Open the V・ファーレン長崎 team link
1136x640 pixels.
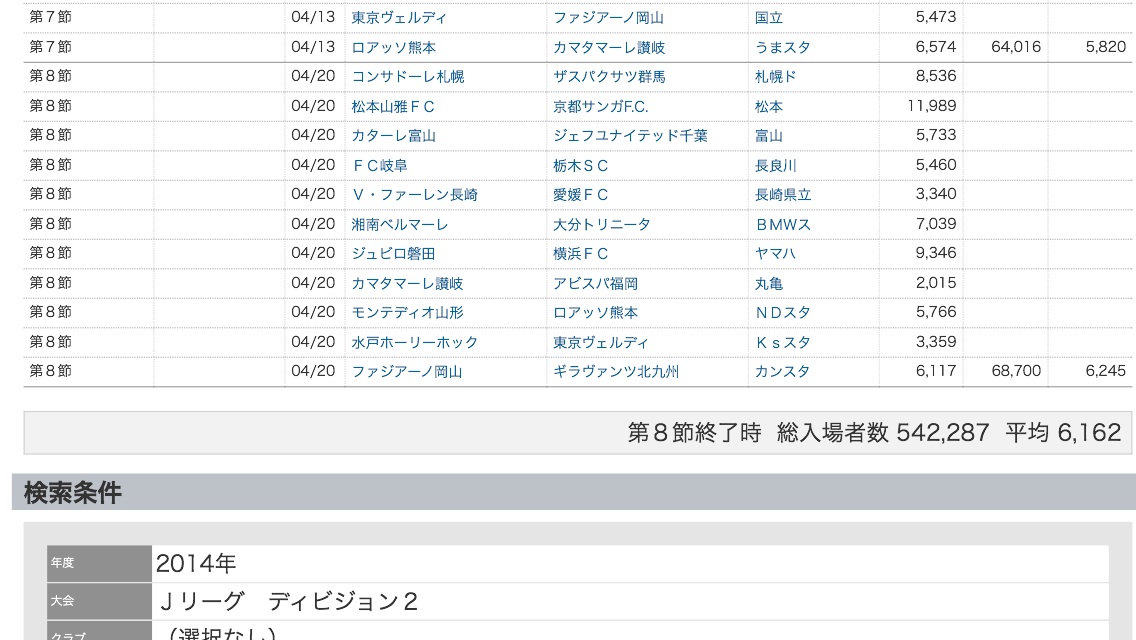pyautogui.click(x=414, y=195)
